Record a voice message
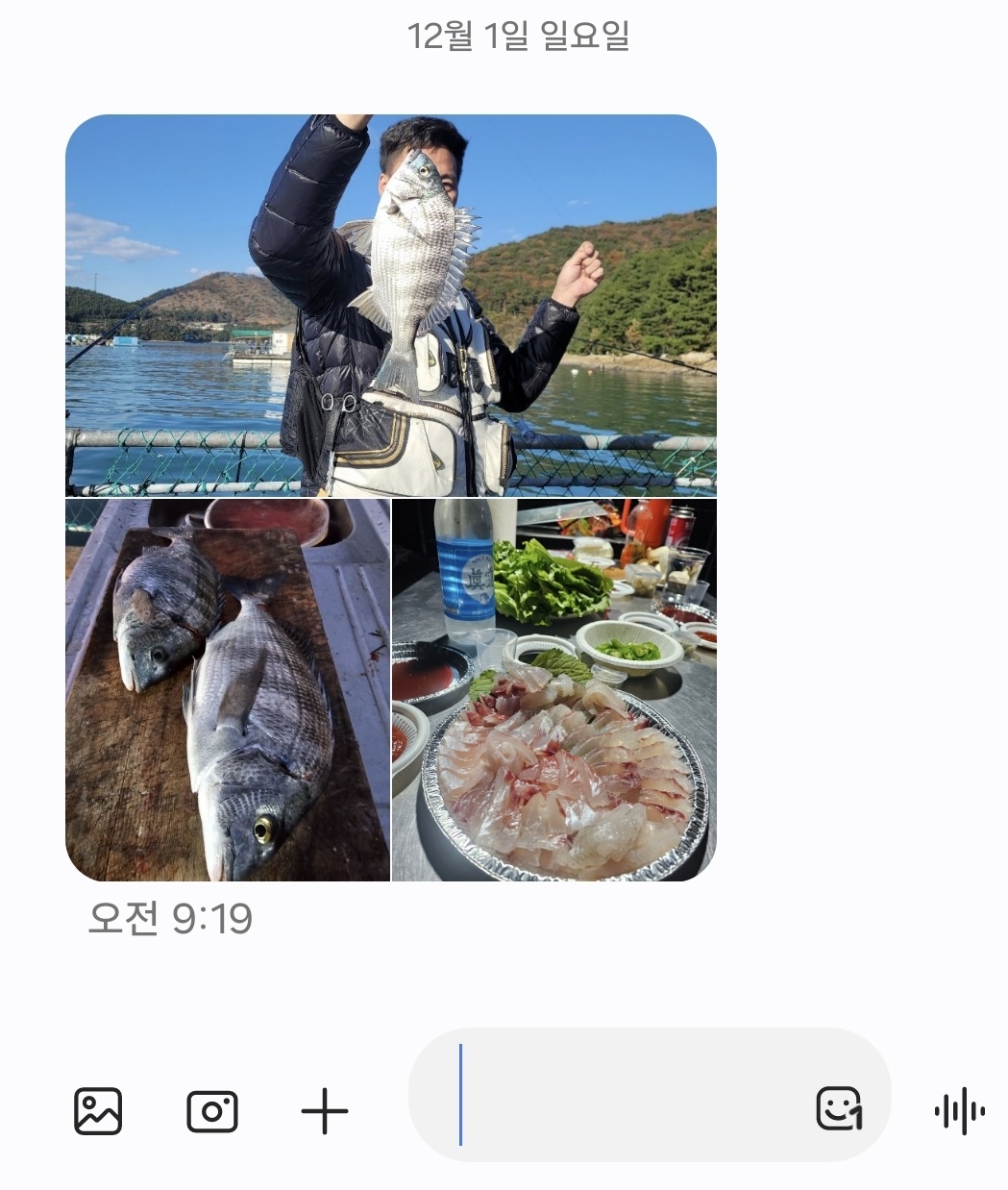 [x=959, y=1112]
